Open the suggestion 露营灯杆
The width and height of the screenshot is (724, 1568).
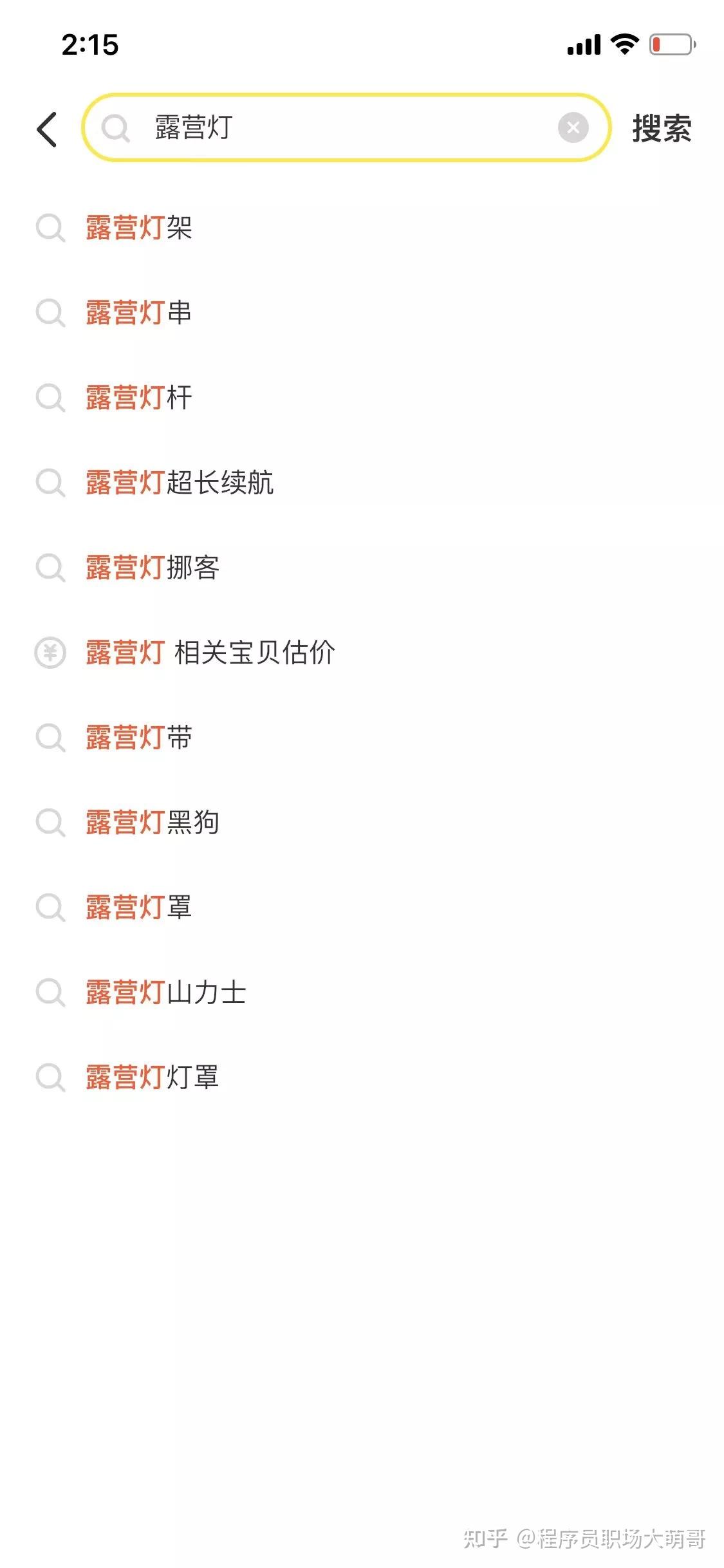pos(139,398)
